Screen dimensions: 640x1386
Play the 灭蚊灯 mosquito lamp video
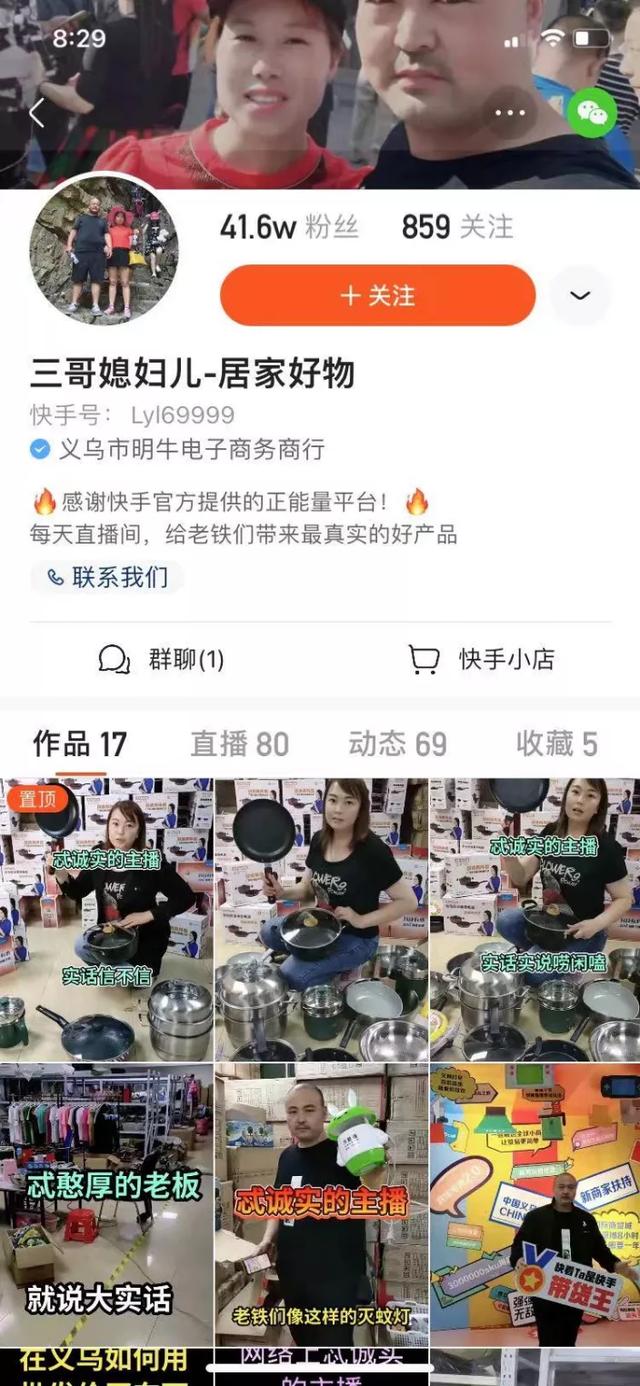320,1205
